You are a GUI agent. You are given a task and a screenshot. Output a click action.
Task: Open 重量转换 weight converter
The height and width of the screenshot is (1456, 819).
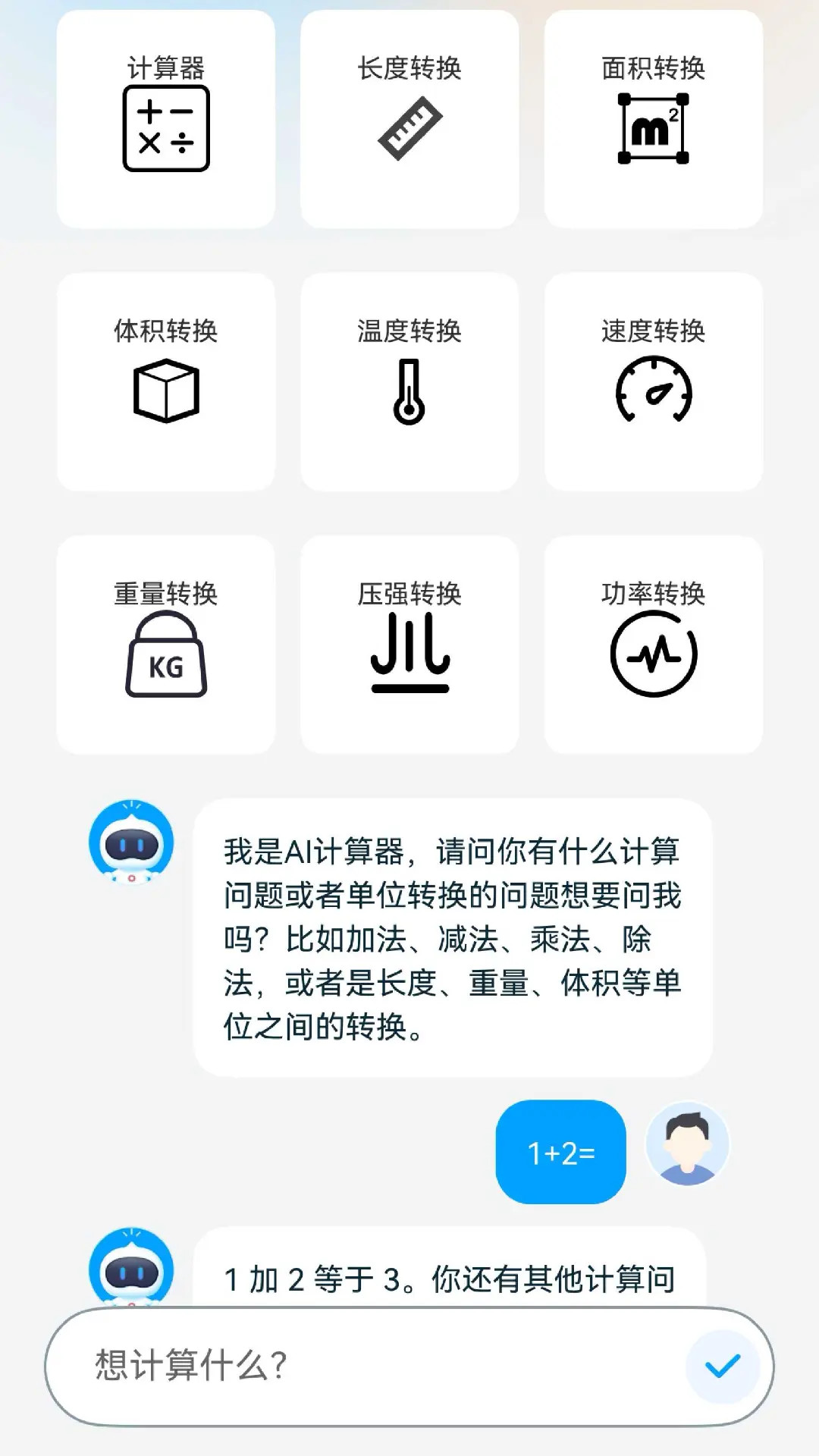(166, 645)
